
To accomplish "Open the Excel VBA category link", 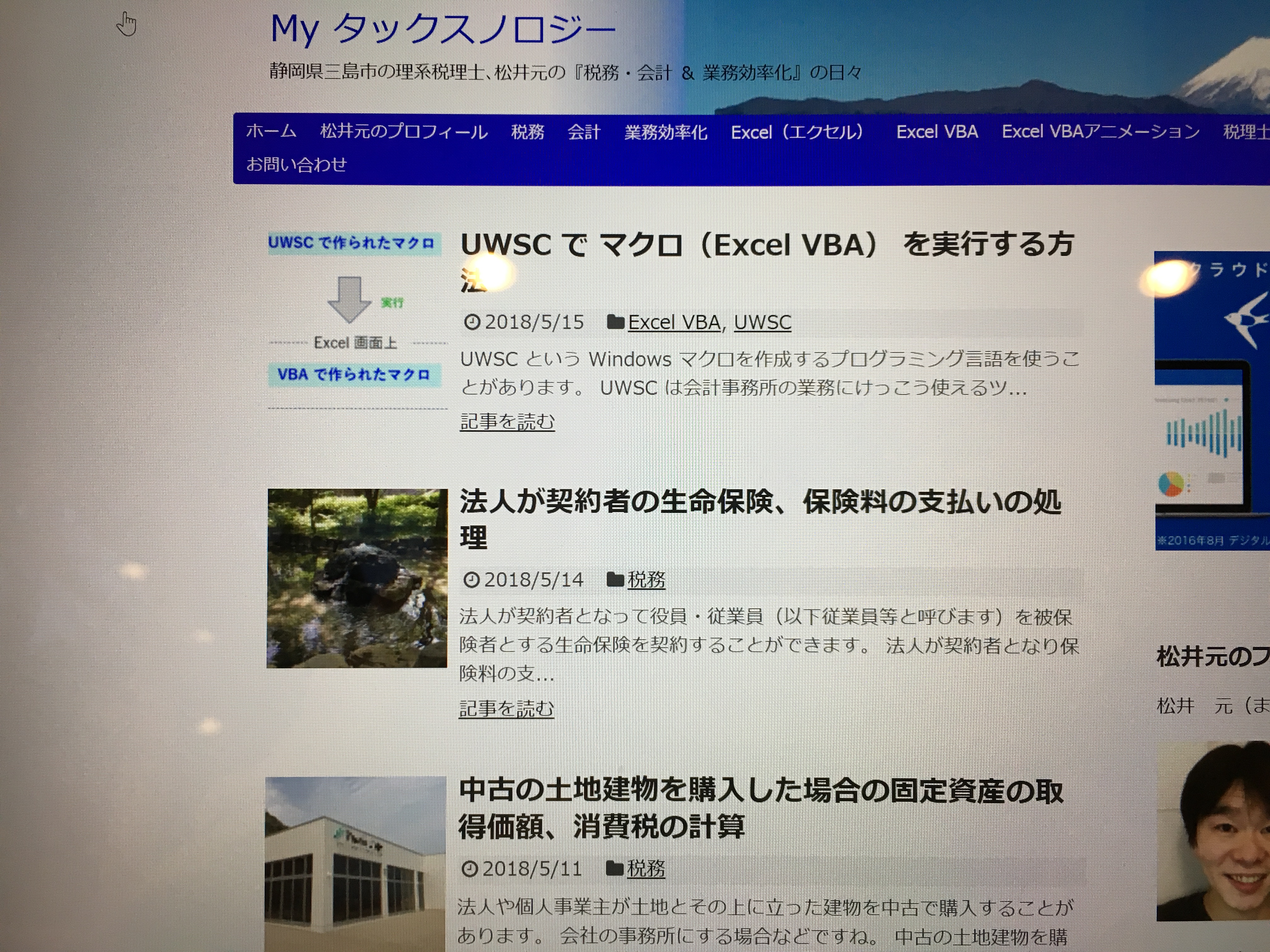I will tap(674, 322).
